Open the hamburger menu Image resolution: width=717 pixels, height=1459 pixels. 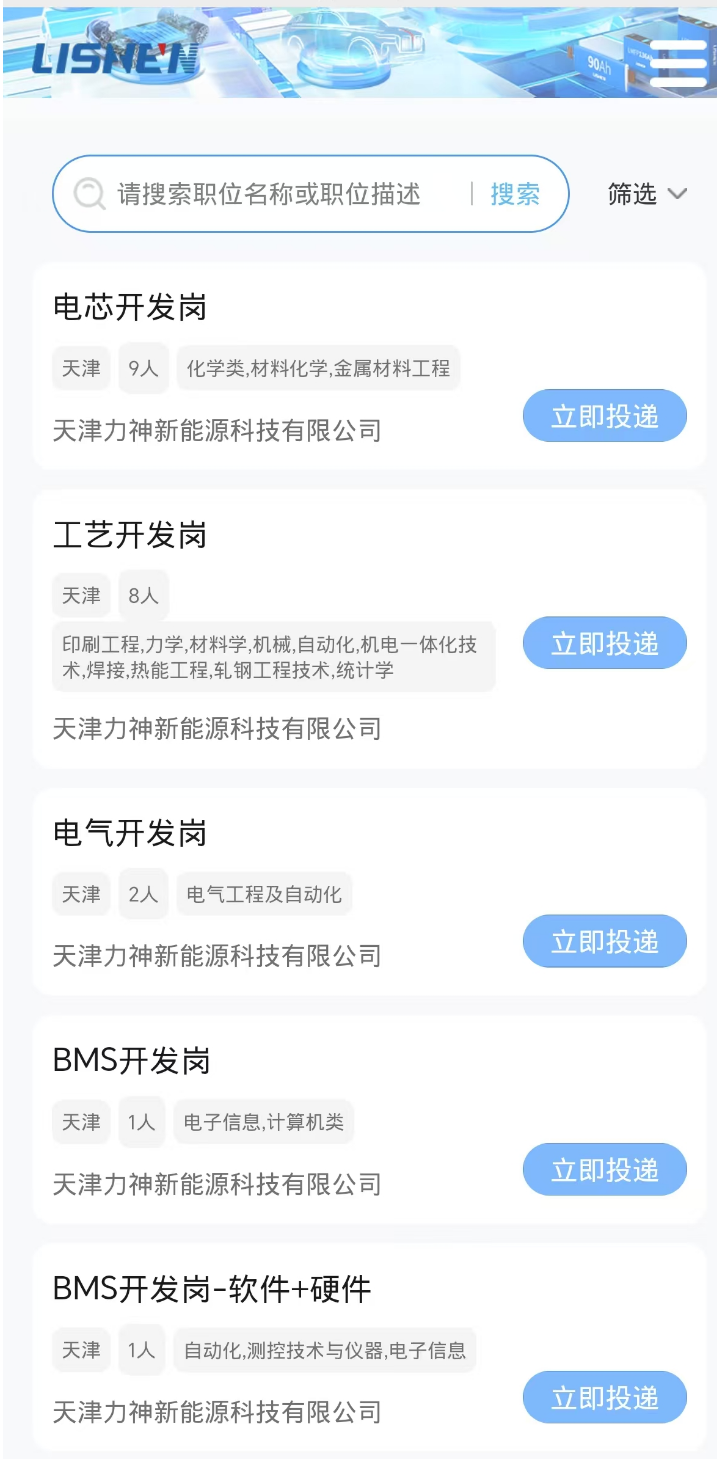[677, 62]
